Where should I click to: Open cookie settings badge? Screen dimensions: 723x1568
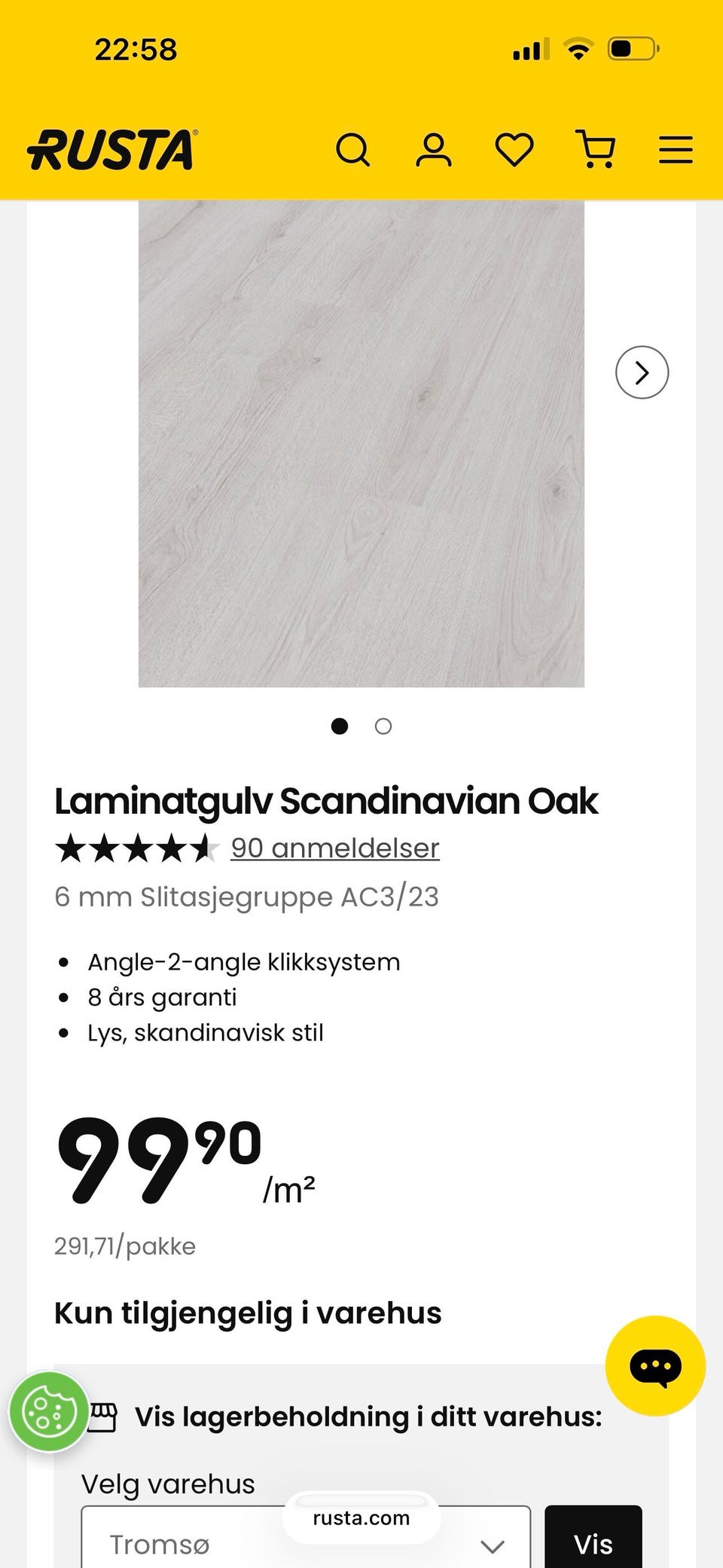[x=49, y=1412]
